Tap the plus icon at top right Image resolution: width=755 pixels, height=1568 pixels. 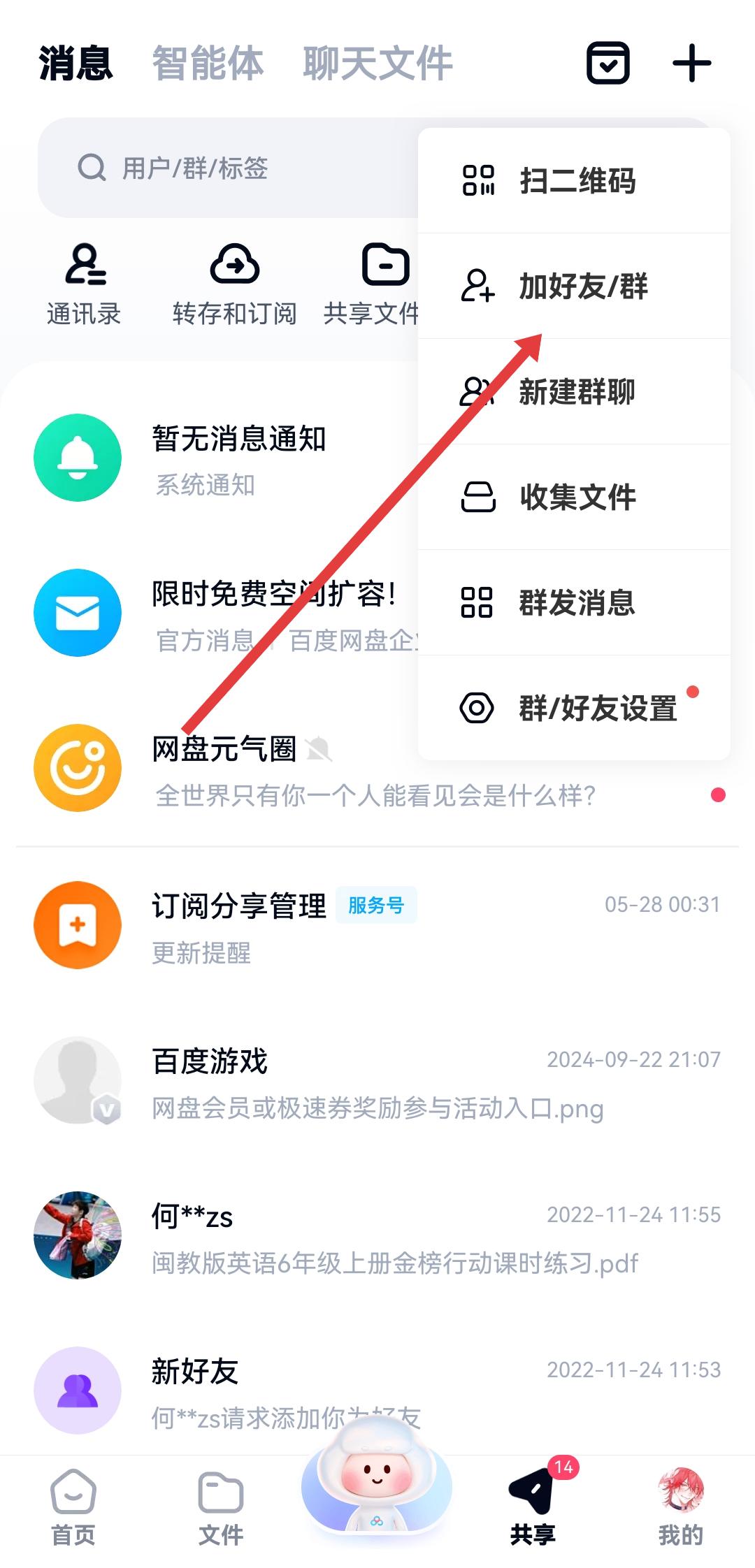[x=691, y=64]
